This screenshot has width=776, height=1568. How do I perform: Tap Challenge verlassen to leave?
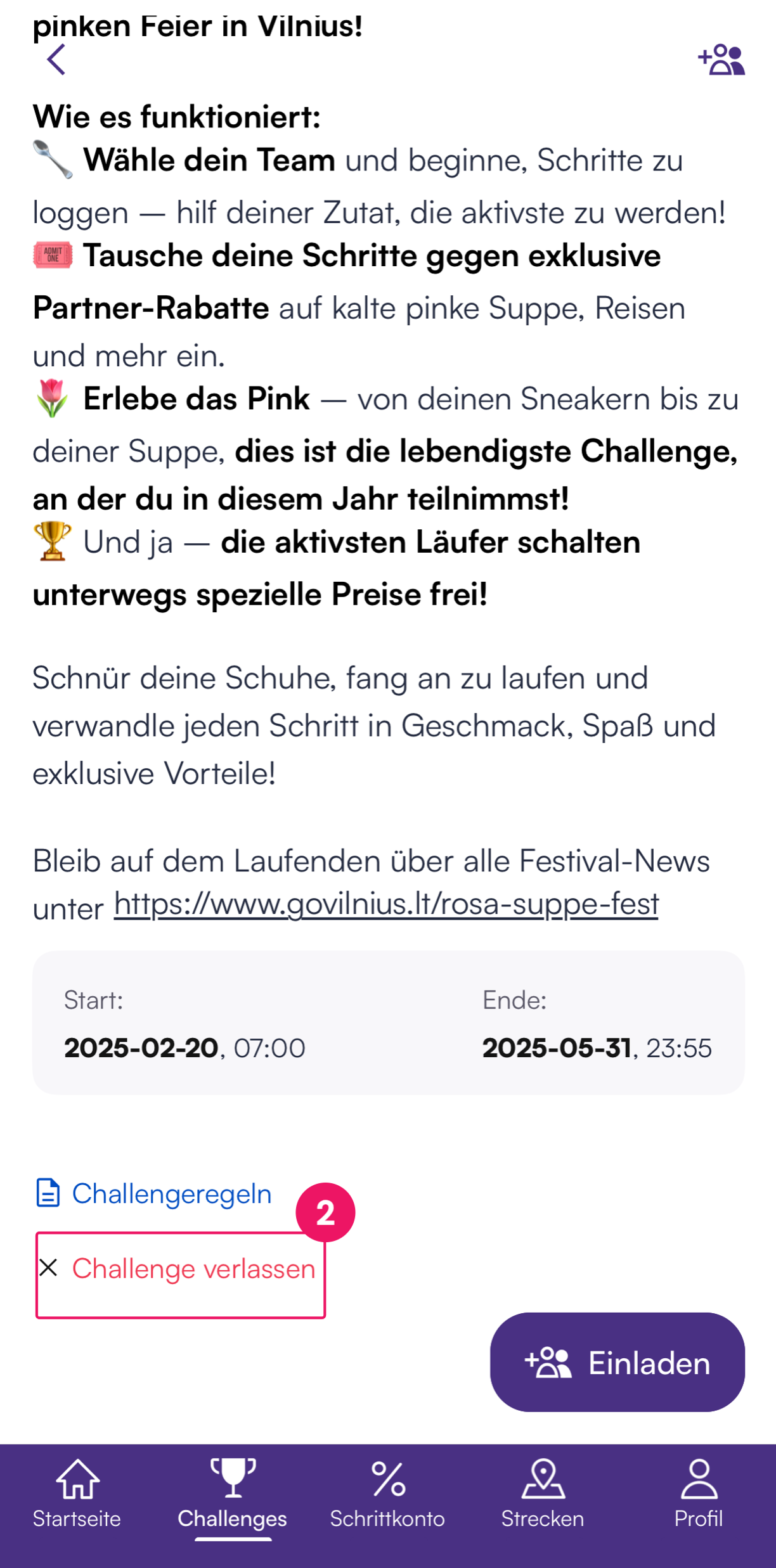(x=180, y=1269)
